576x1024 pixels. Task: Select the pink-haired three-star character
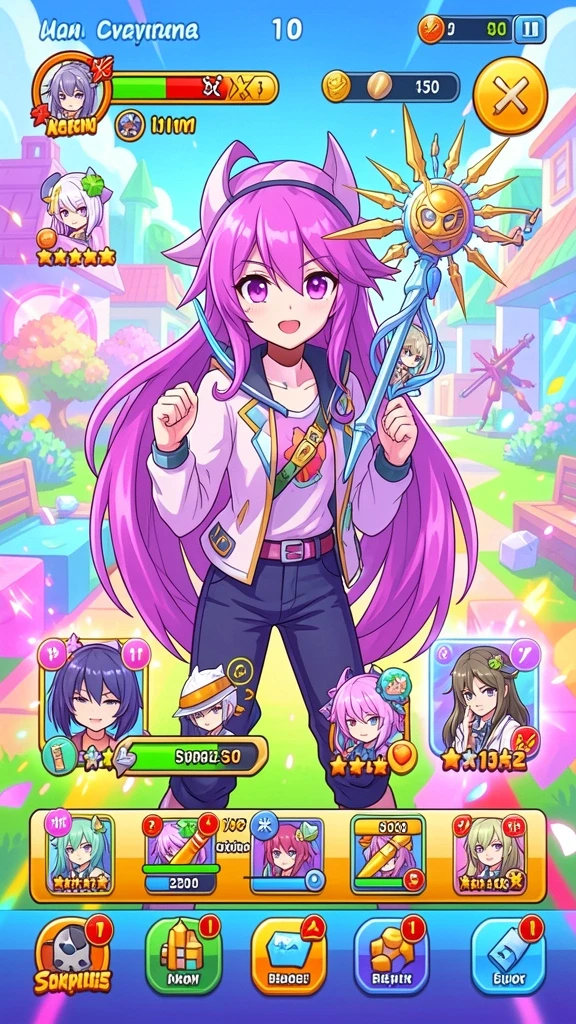(x=370, y=723)
